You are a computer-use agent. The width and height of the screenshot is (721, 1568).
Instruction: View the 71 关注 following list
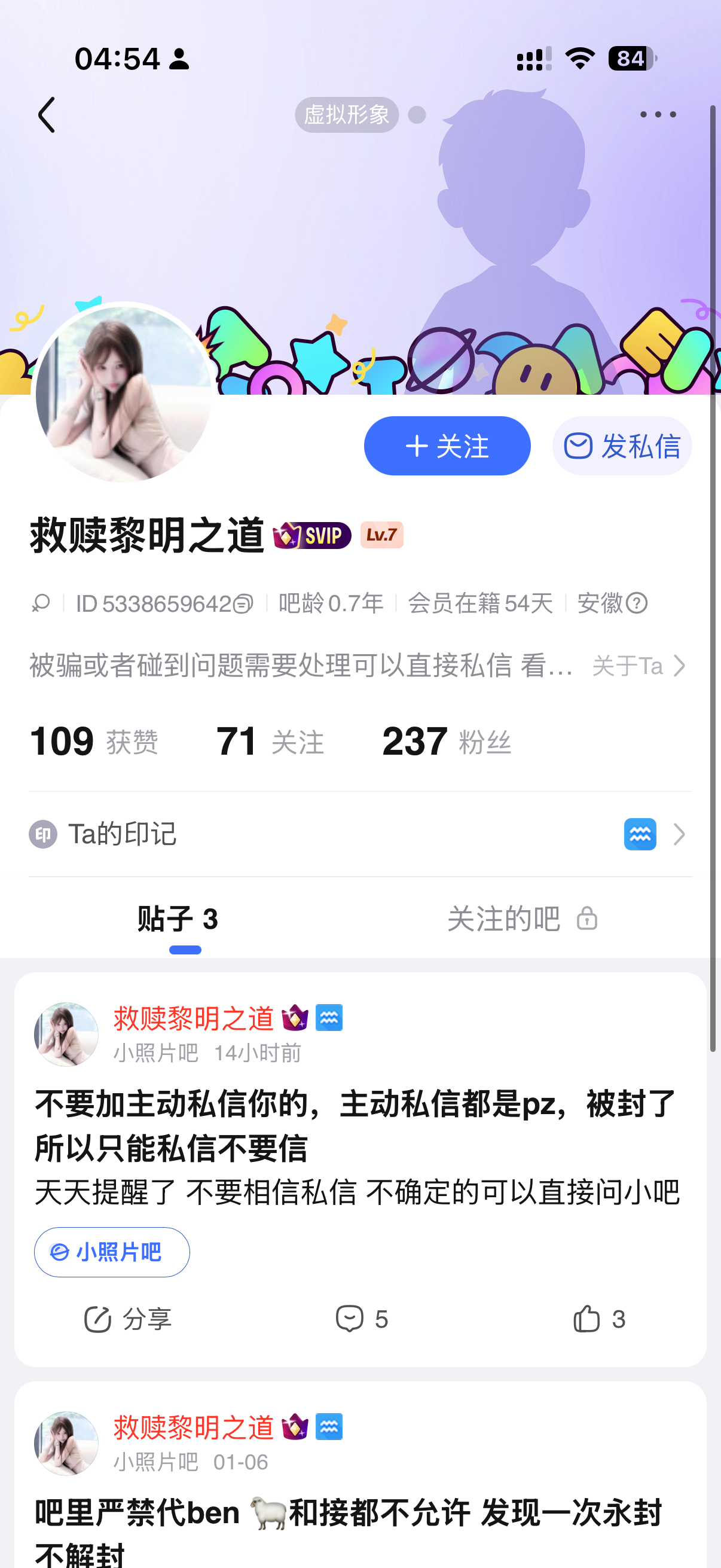tap(270, 742)
